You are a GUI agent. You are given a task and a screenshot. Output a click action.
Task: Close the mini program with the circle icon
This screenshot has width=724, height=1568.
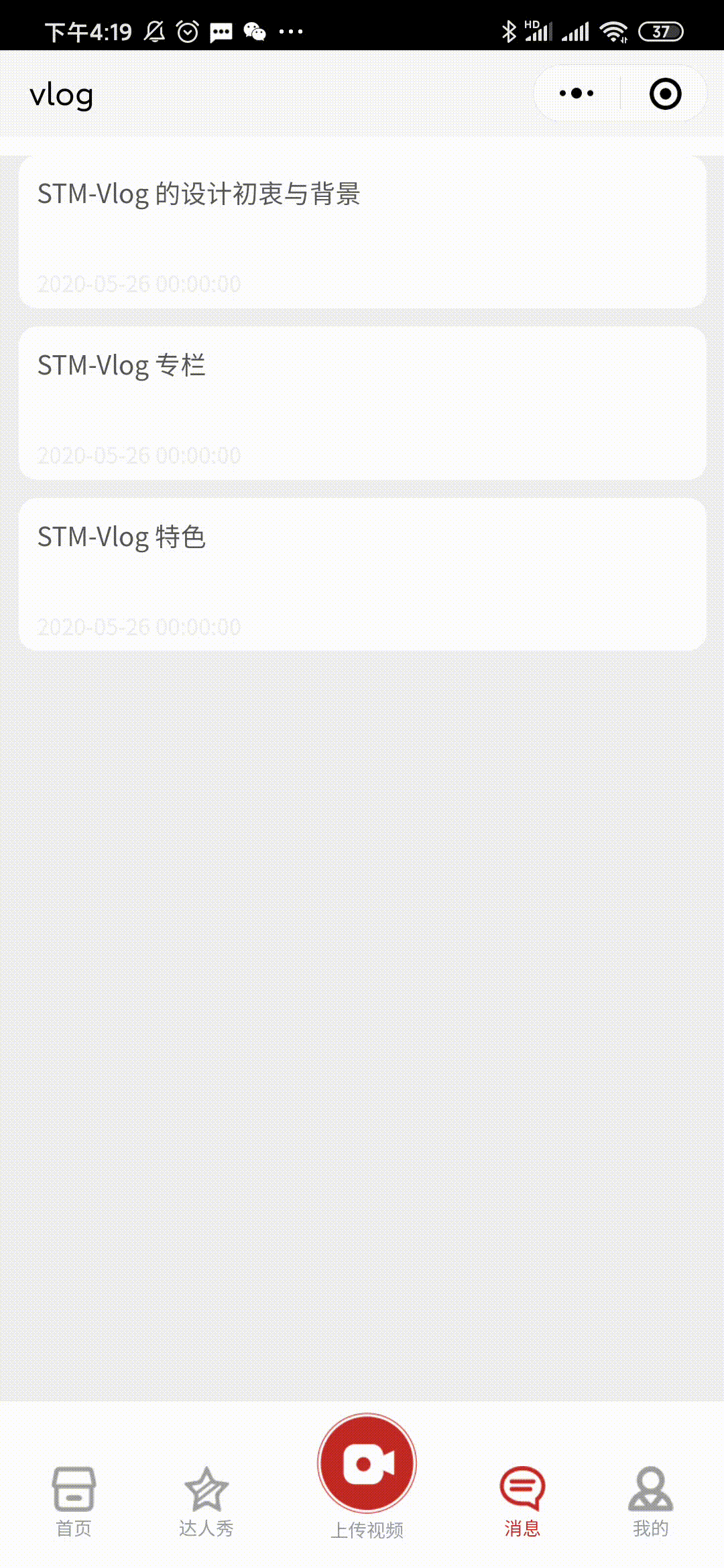coord(665,94)
